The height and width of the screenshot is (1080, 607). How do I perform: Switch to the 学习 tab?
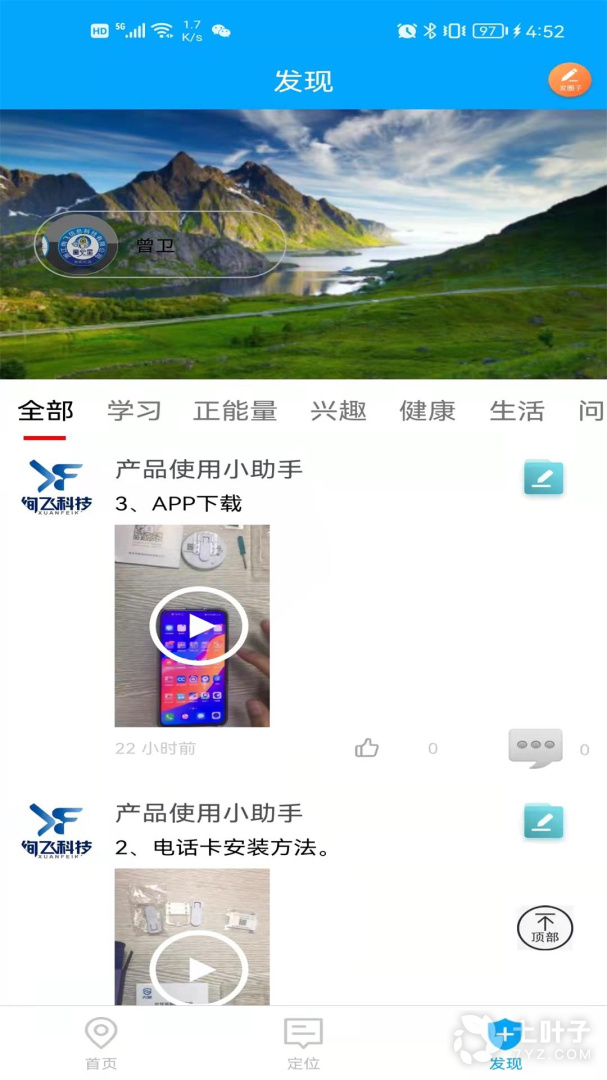click(134, 411)
